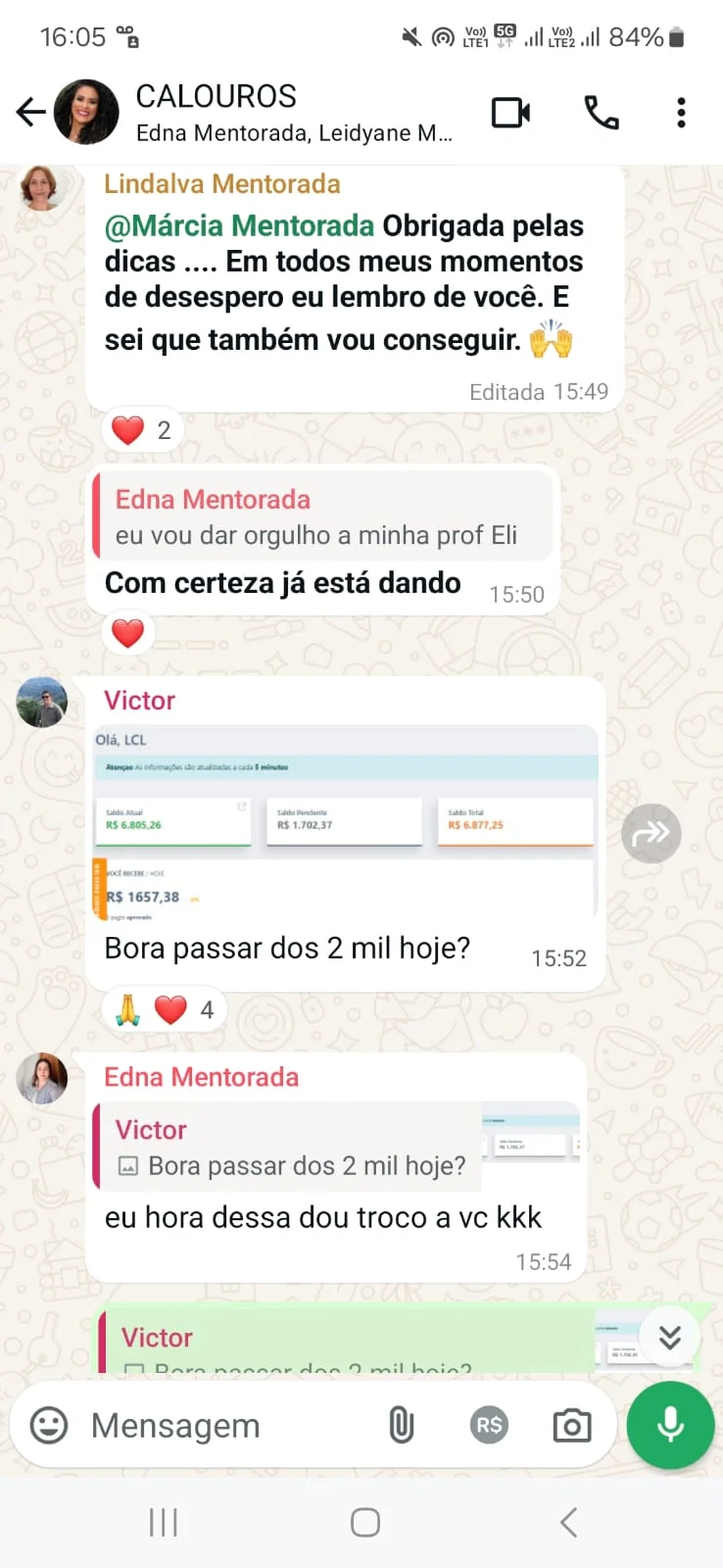Start a group voice call

(x=602, y=113)
